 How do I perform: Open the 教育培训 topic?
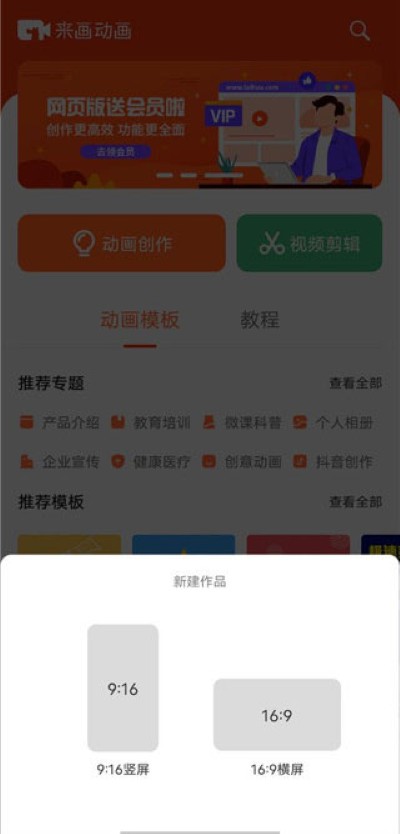pos(151,423)
